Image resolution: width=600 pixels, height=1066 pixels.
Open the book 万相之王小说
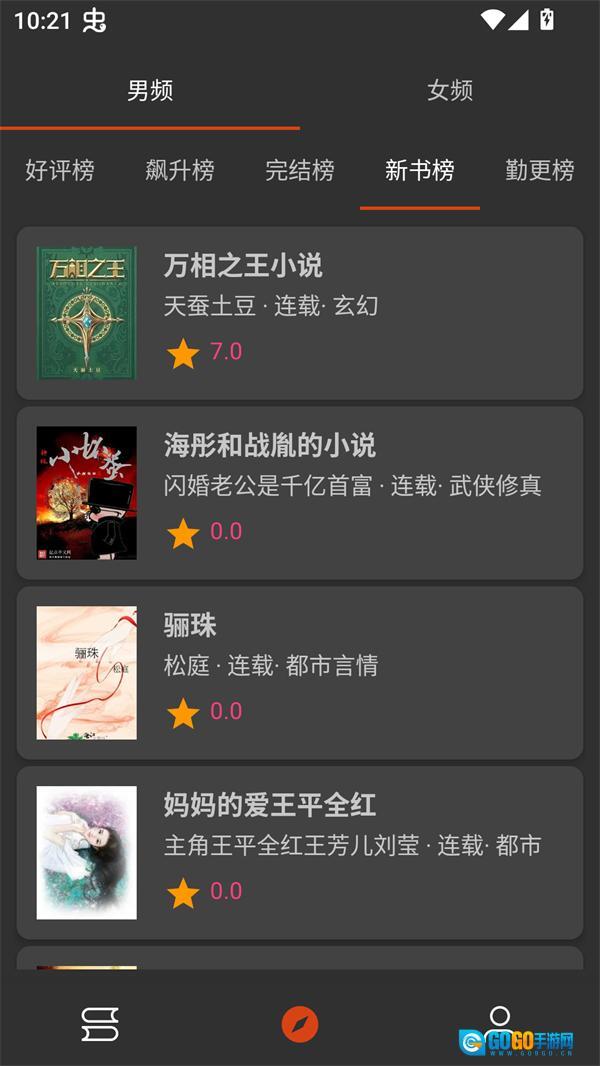[300, 313]
